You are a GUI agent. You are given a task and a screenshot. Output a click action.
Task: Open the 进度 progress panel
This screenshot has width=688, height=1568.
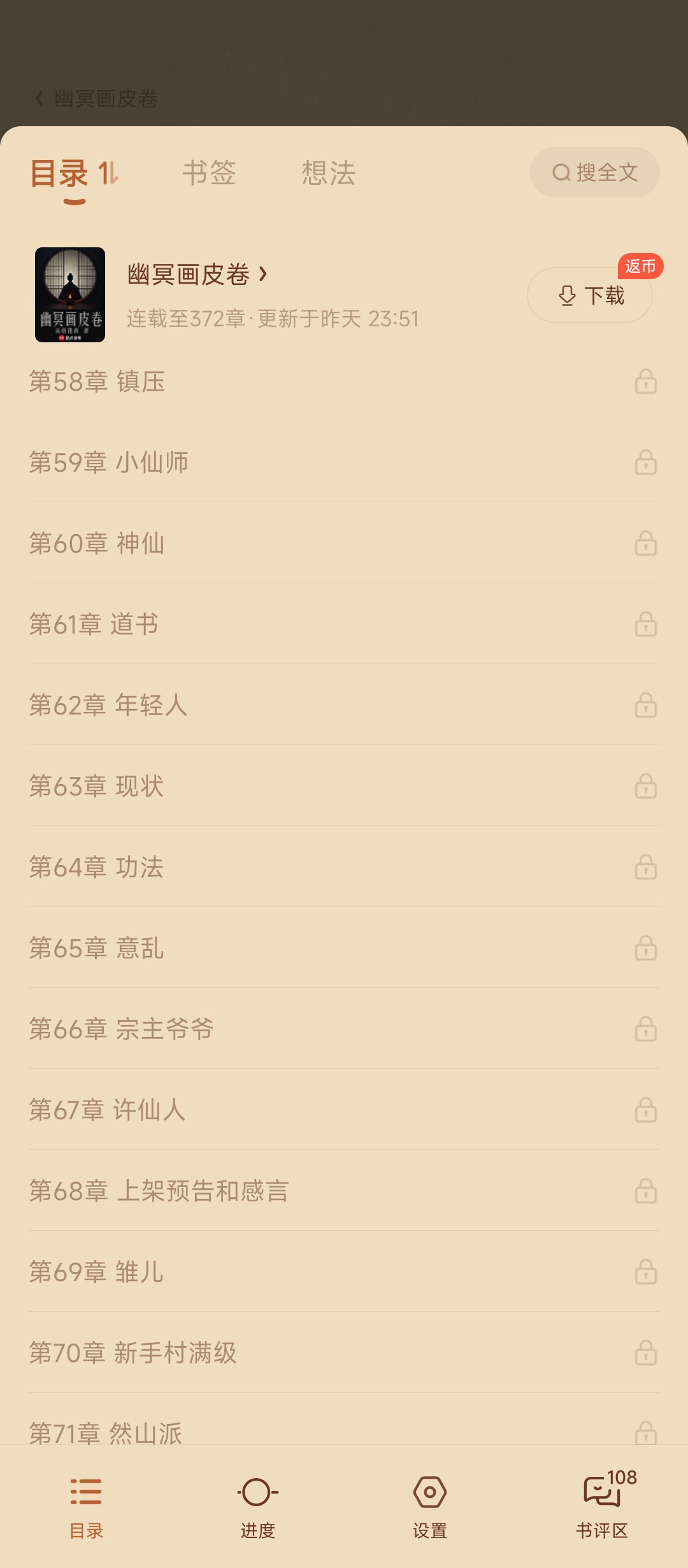258,1505
